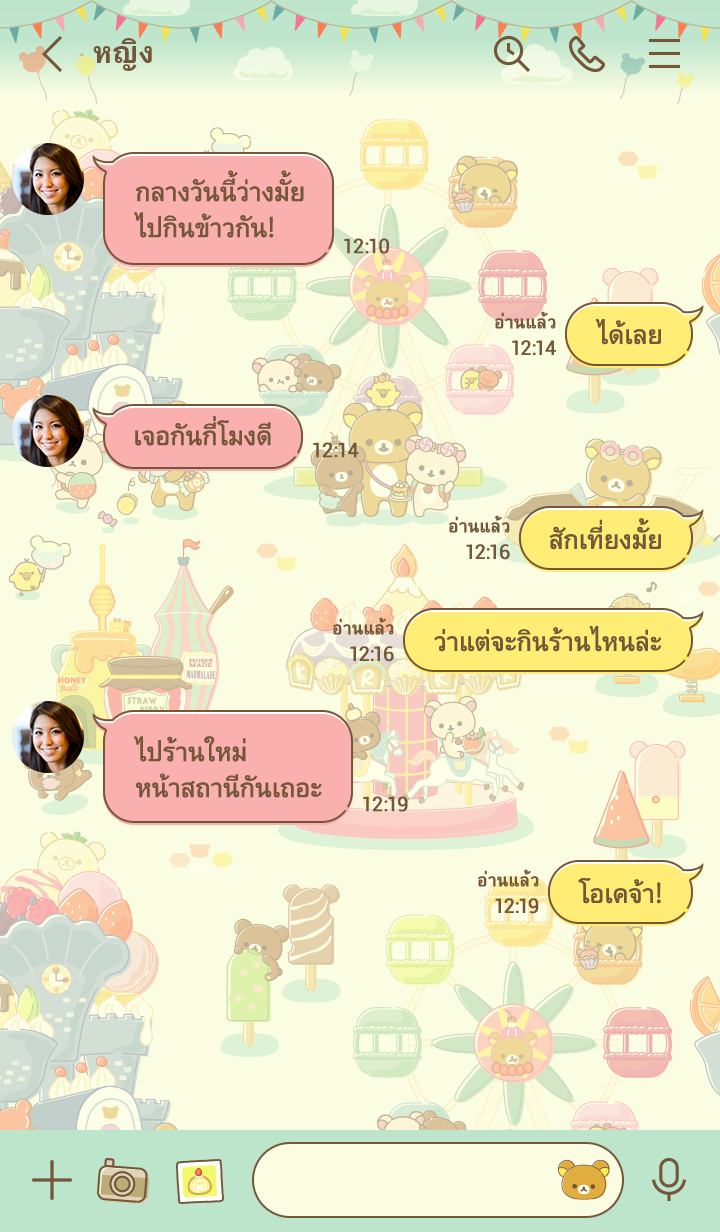
Task: Search within this chat's messages
Action: [x=511, y=54]
